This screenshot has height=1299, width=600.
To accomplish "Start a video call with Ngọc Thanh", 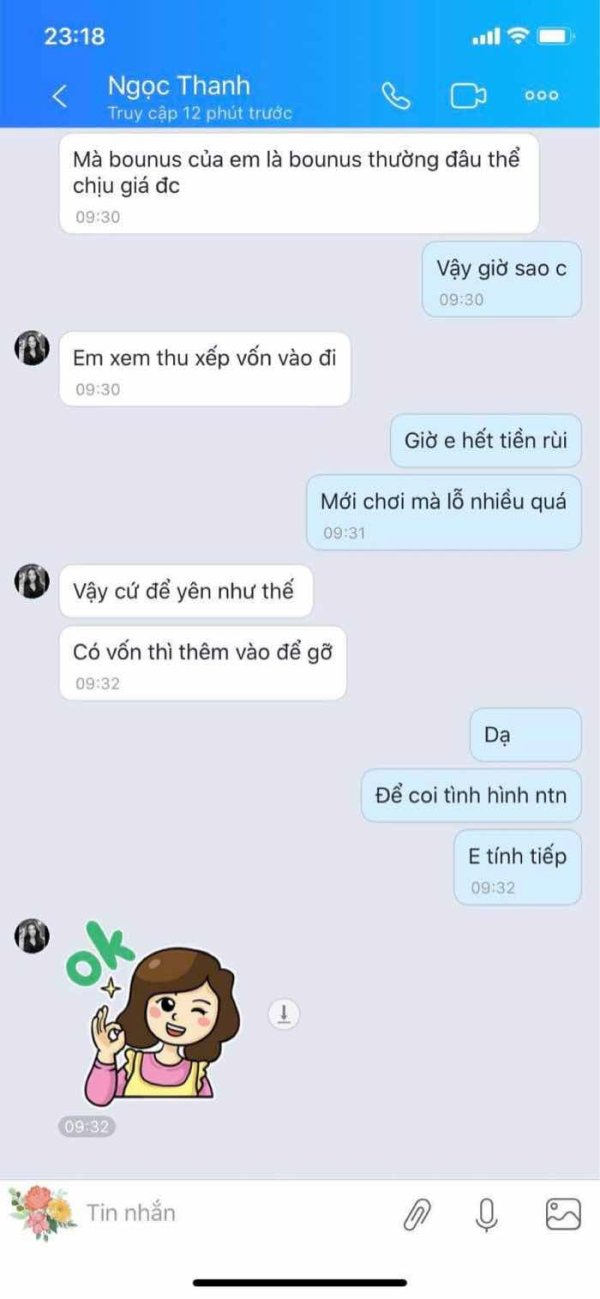I will point(468,96).
